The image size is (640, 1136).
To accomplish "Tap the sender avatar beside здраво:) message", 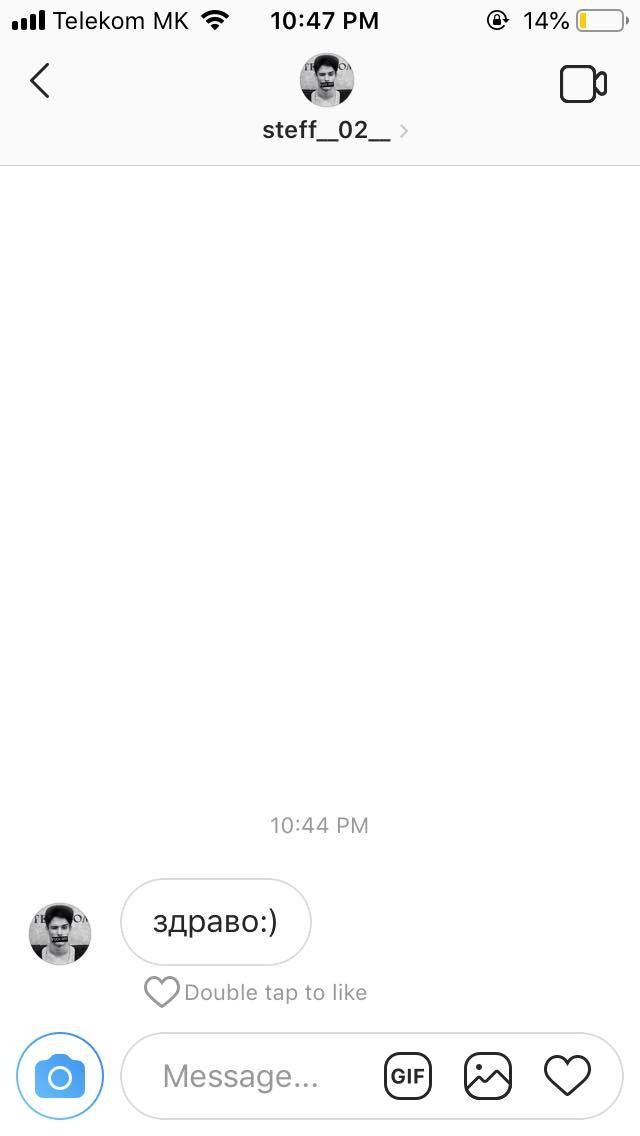I will click(60, 933).
